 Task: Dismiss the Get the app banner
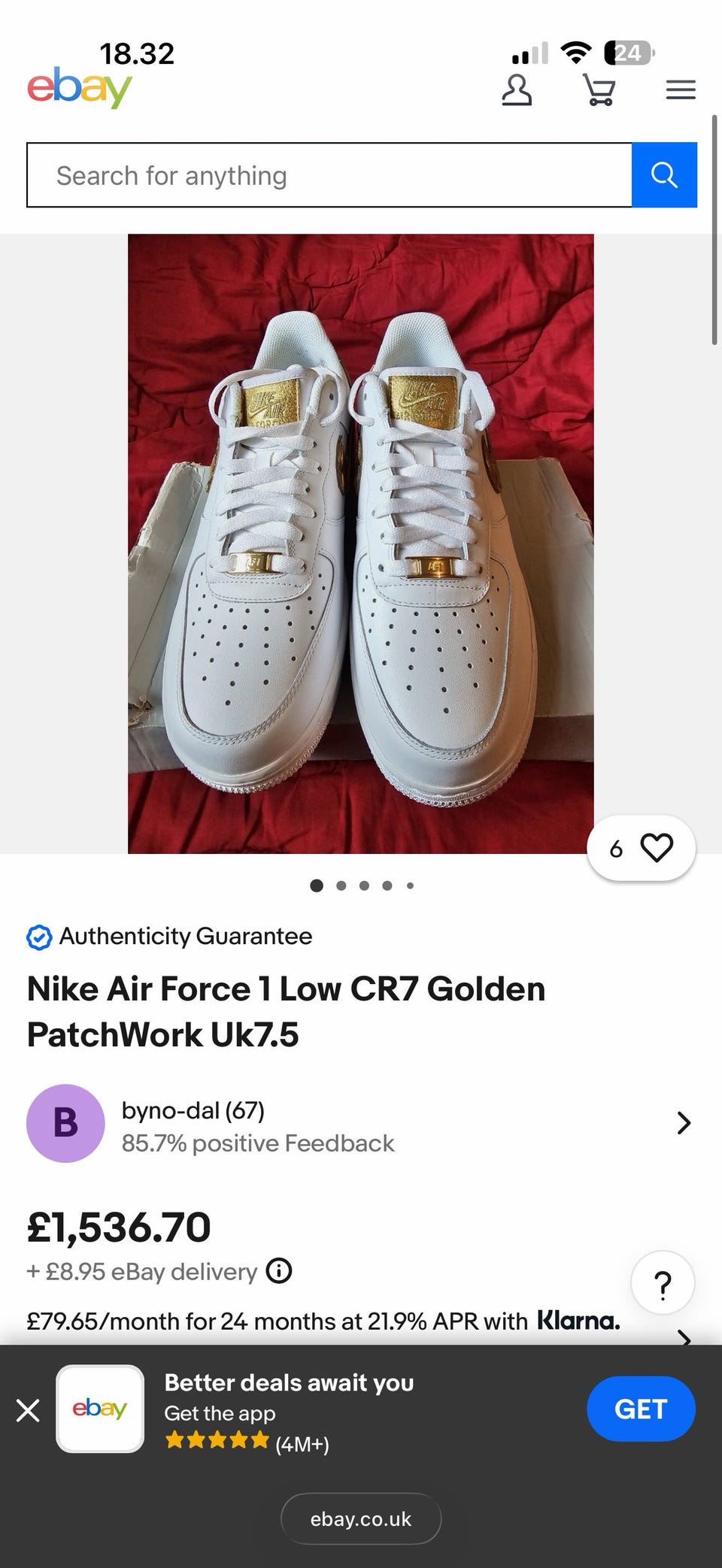coord(28,1410)
